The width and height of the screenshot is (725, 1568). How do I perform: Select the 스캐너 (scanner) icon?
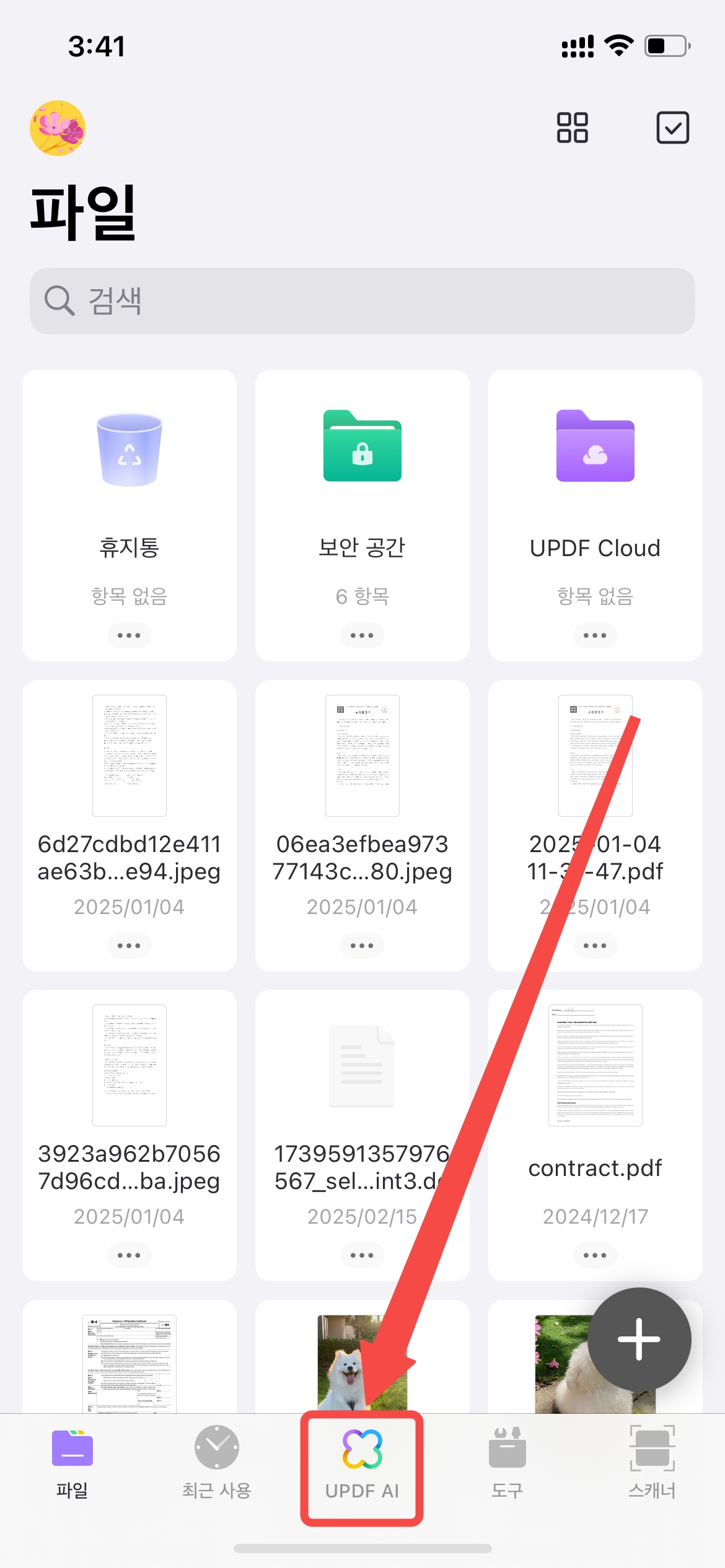pos(652,1449)
